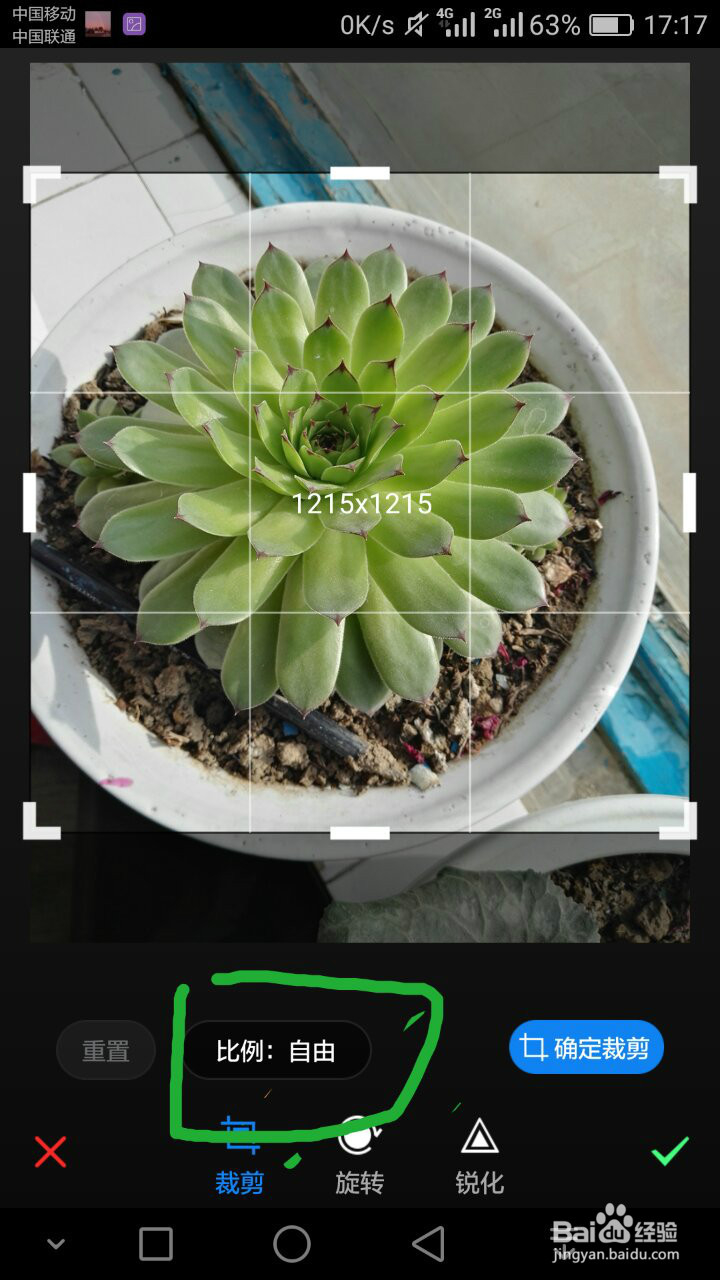Tap the recent apps square button
Viewport: 720px width, 1280px height.
155,1243
